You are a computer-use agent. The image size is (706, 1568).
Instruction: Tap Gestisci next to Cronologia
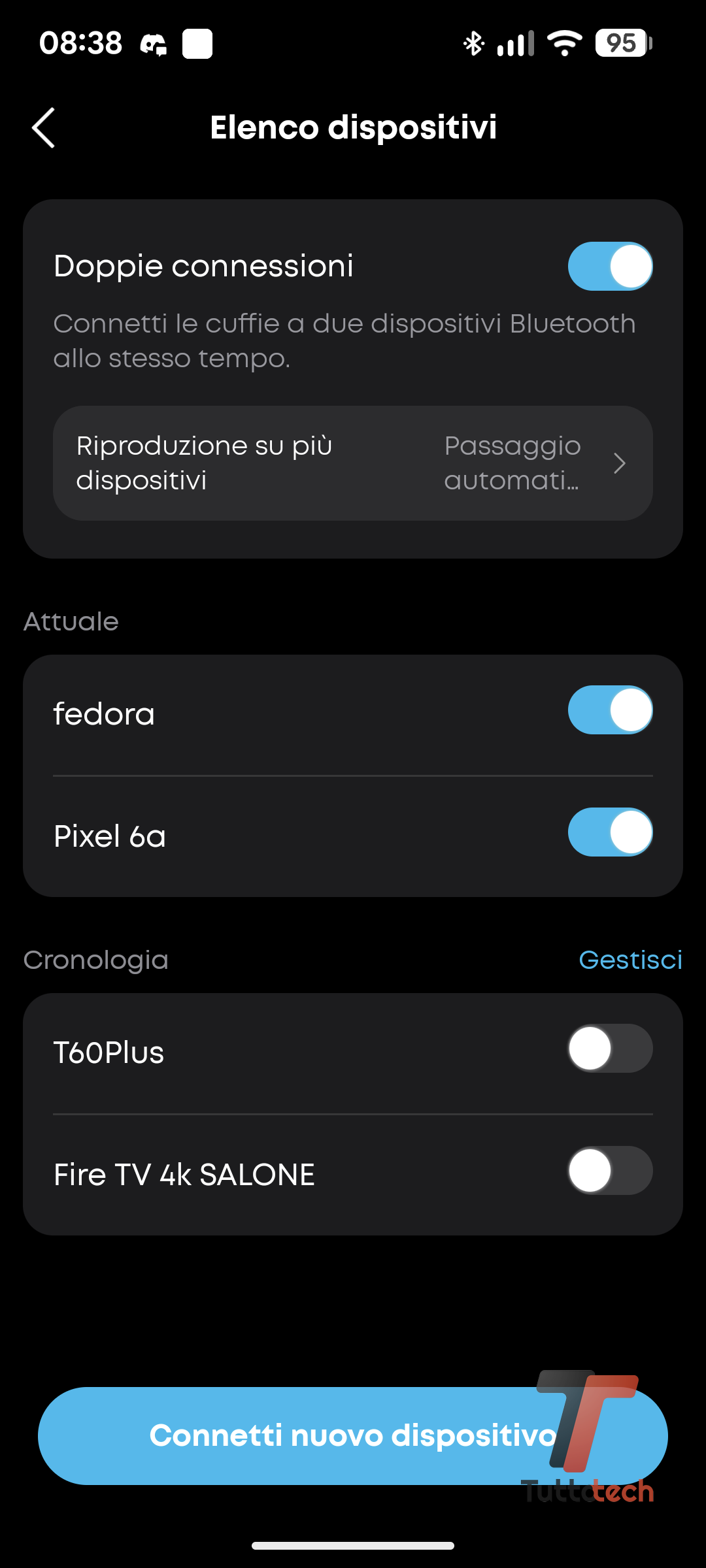(x=630, y=960)
